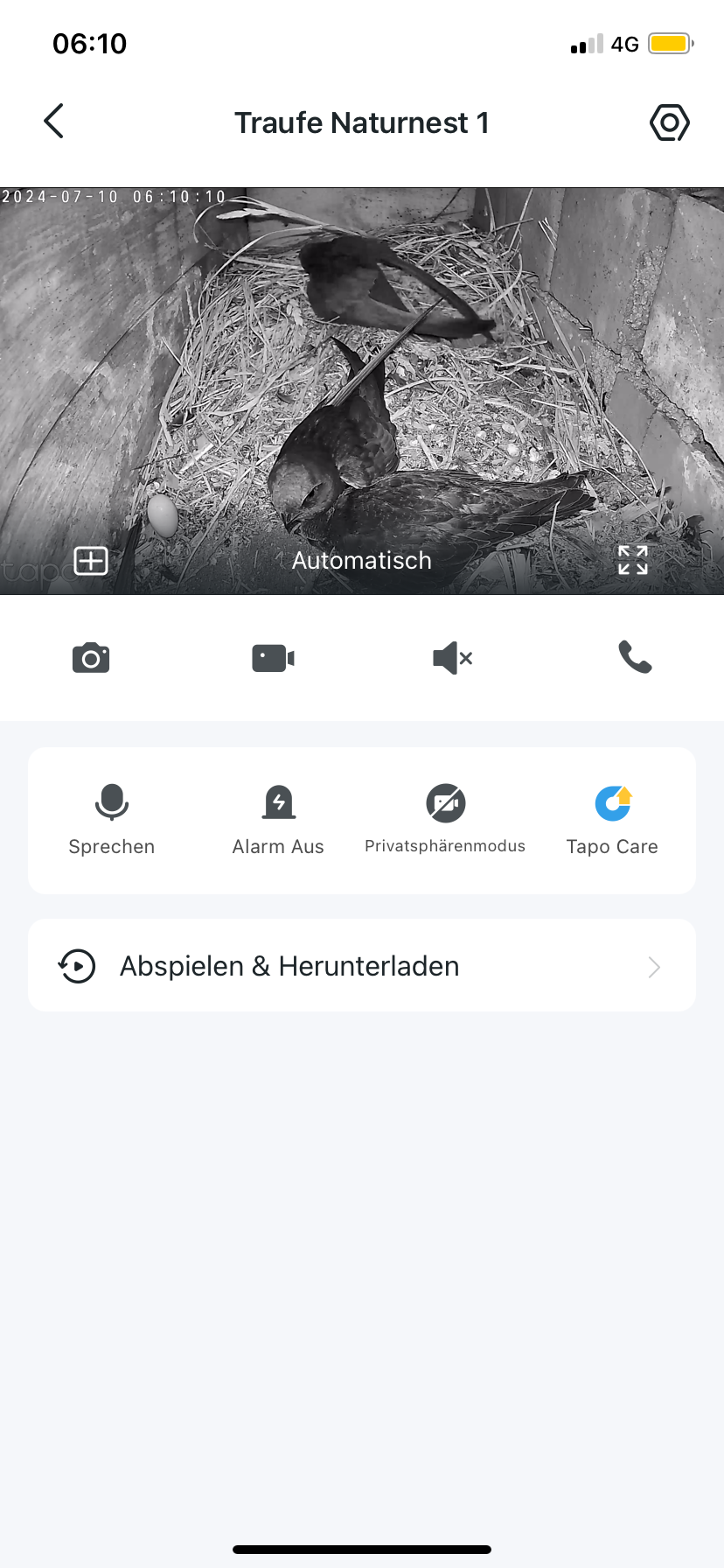Open Tapo Care

pyautogui.click(x=612, y=819)
